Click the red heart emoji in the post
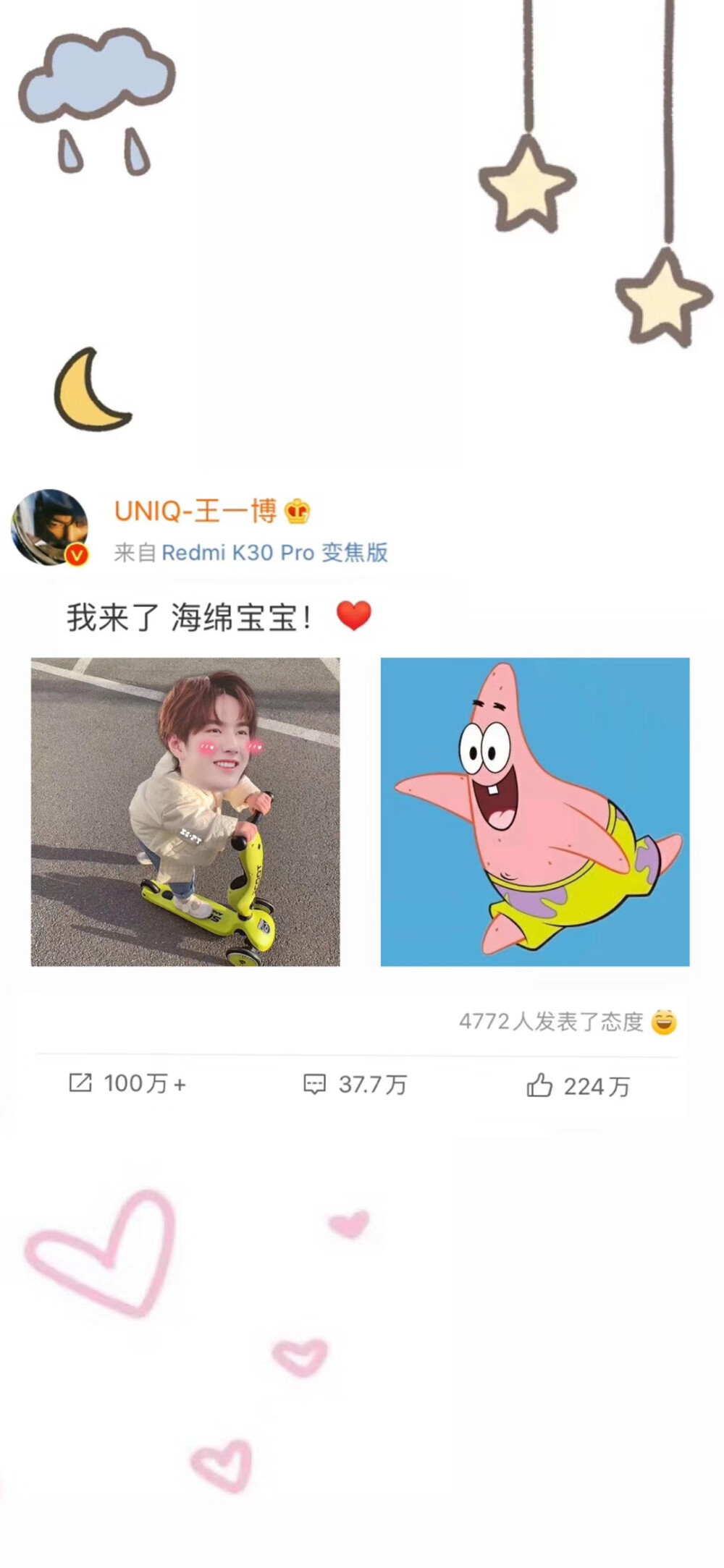 tap(355, 616)
